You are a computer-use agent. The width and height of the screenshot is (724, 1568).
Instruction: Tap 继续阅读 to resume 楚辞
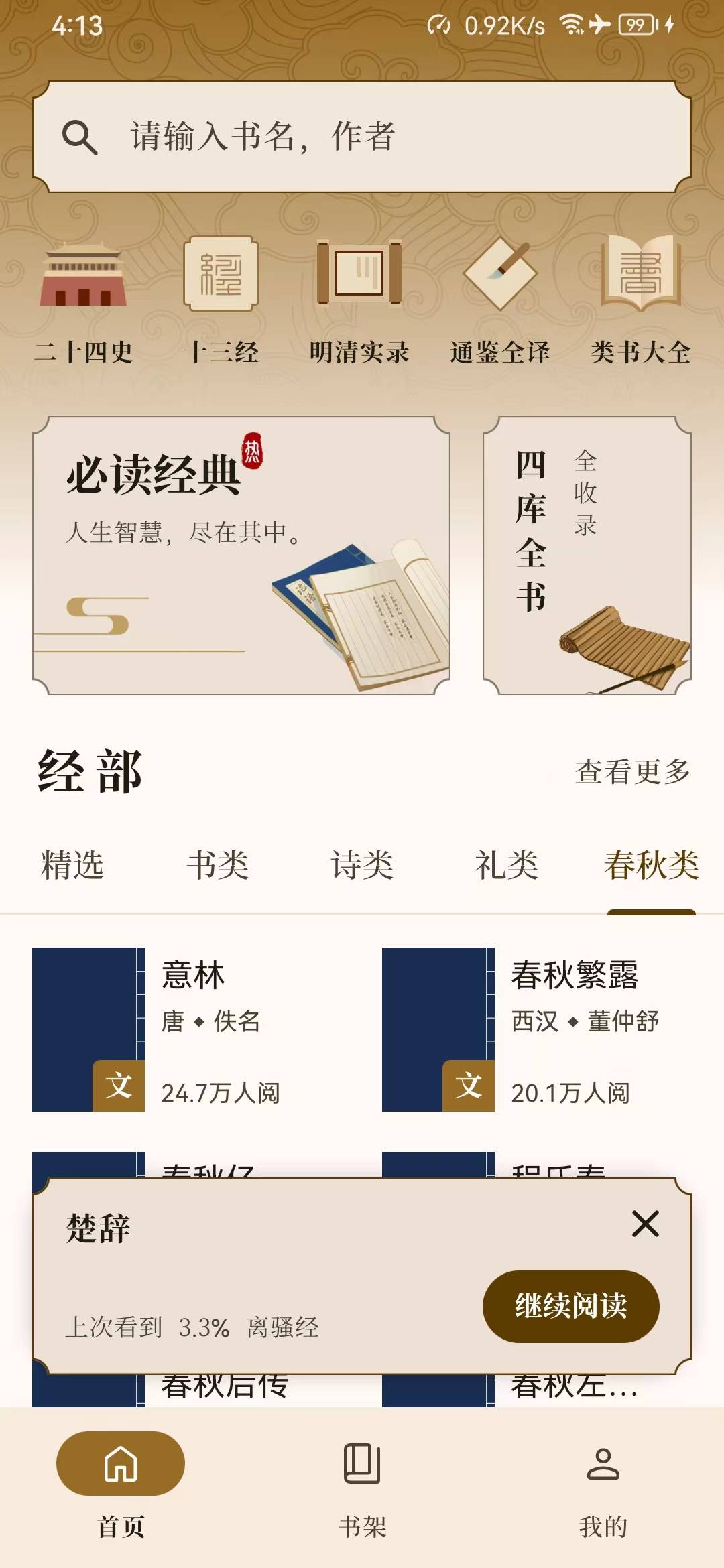pyautogui.click(x=570, y=1306)
